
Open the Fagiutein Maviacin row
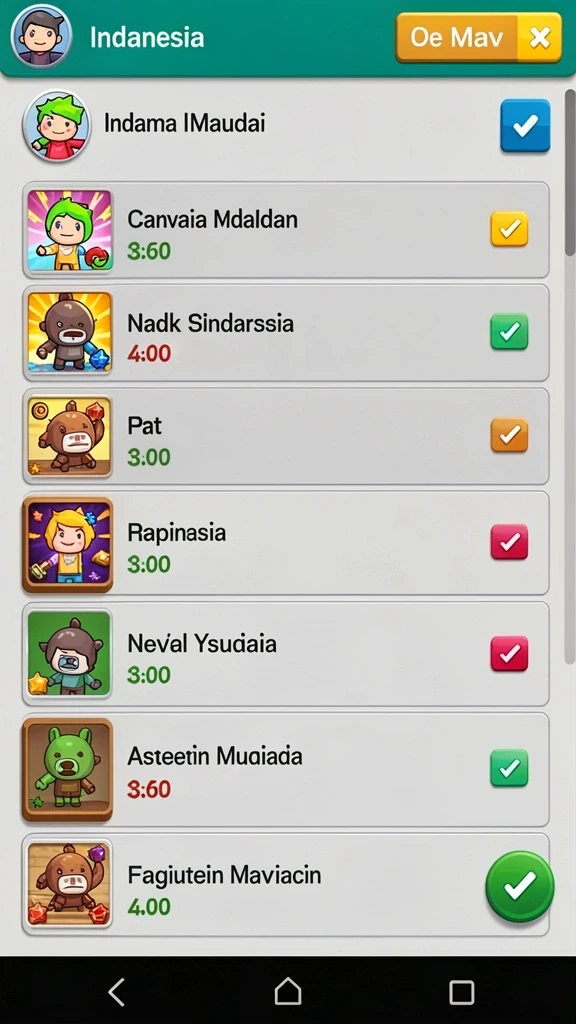point(286,884)
